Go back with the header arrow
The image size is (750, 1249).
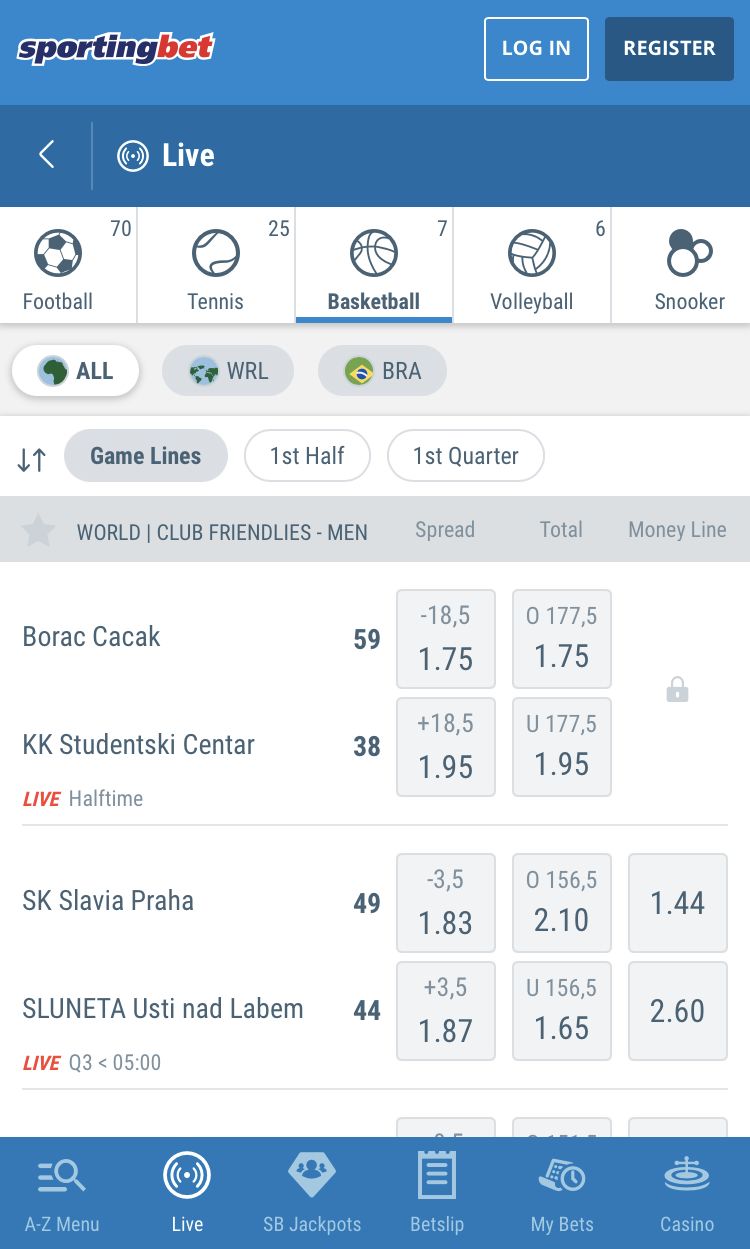46,155
